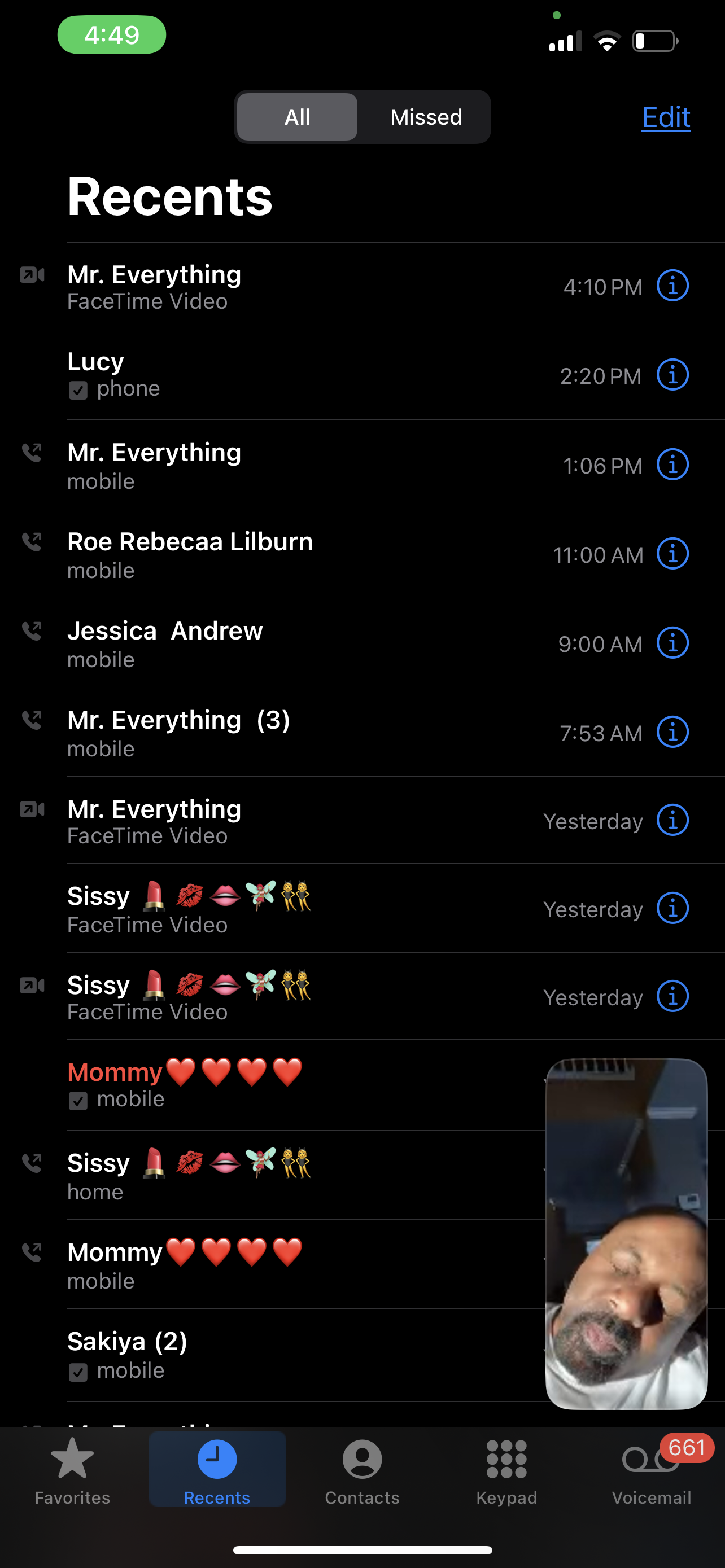Switch to the Missed calls filter
The image size is (725, 1568).
tap(426, 117)
